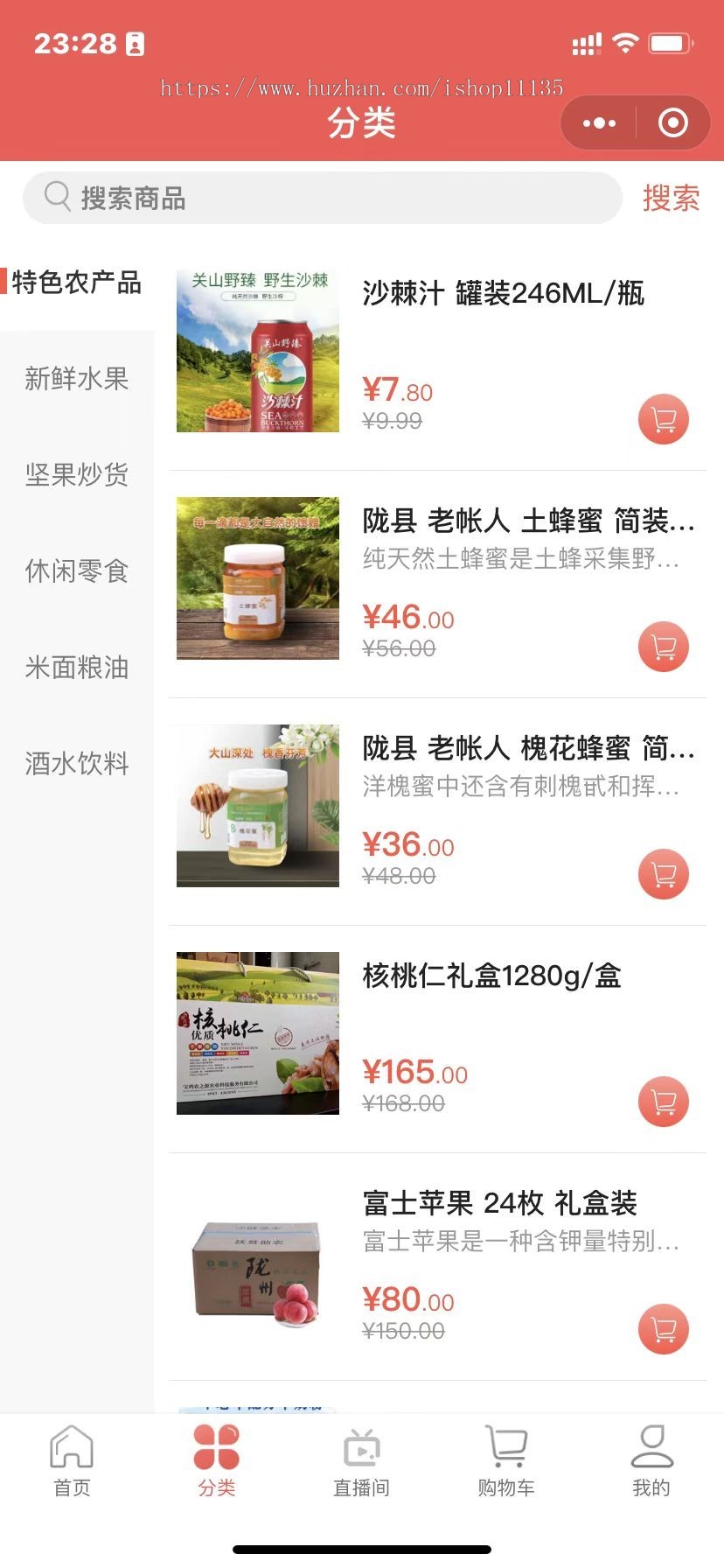This screenshot has width=724, height=1568.
Task: View the 沙棘汁 product image
Action: click(x=258, y=351)
